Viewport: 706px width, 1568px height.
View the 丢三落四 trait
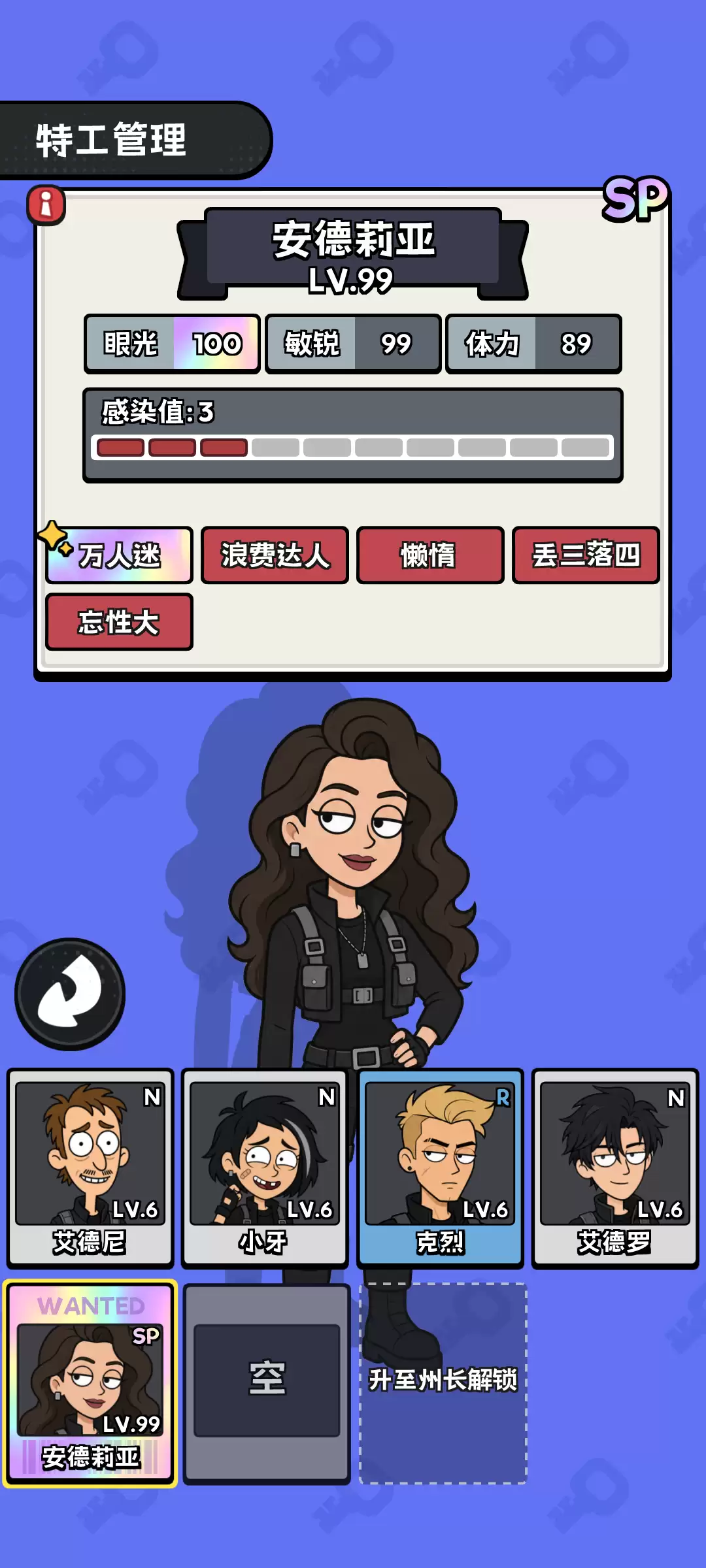pyautogui.click(x=586, y=555)
